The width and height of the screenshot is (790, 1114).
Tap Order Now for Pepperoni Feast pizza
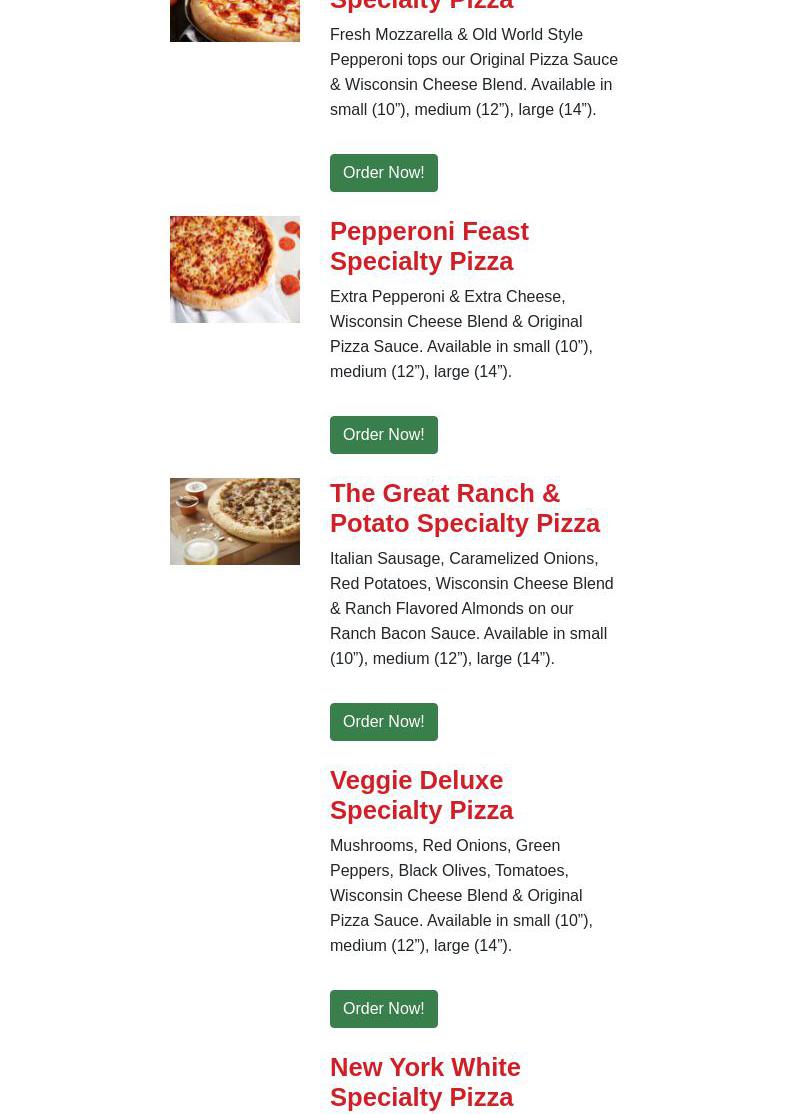(x=383, y=435)
